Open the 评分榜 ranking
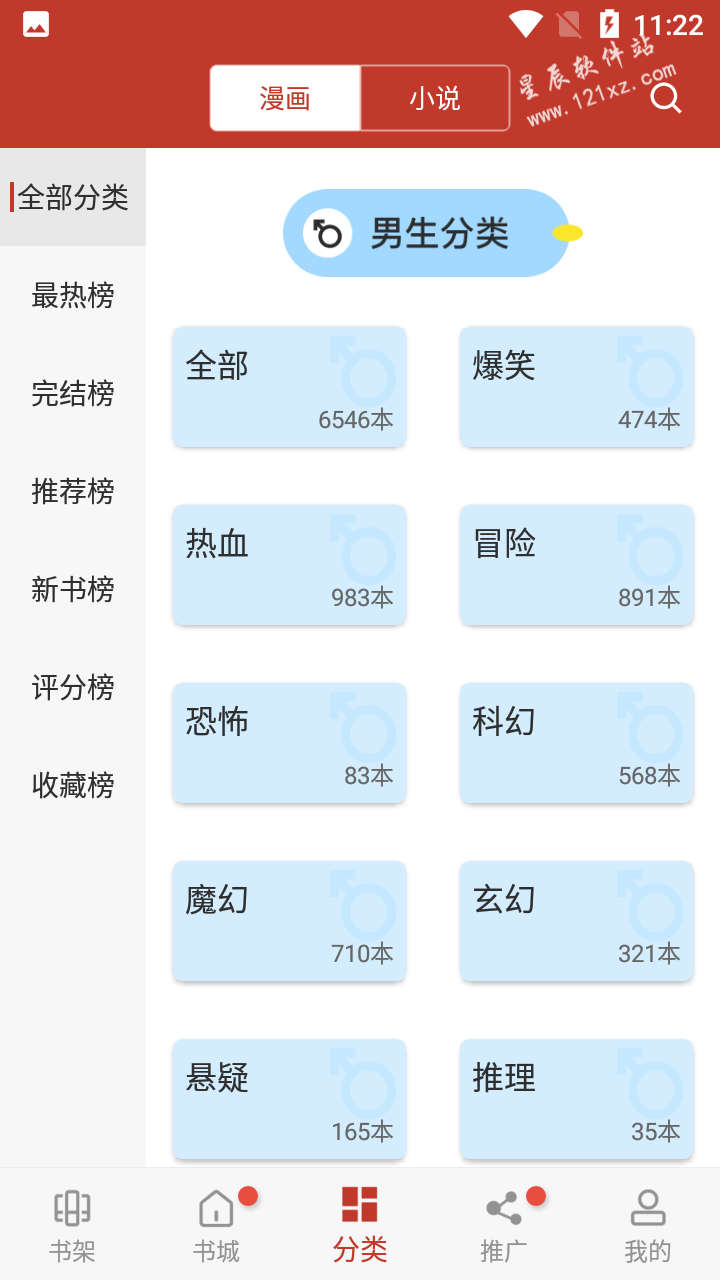 click(x=73, y=687)
